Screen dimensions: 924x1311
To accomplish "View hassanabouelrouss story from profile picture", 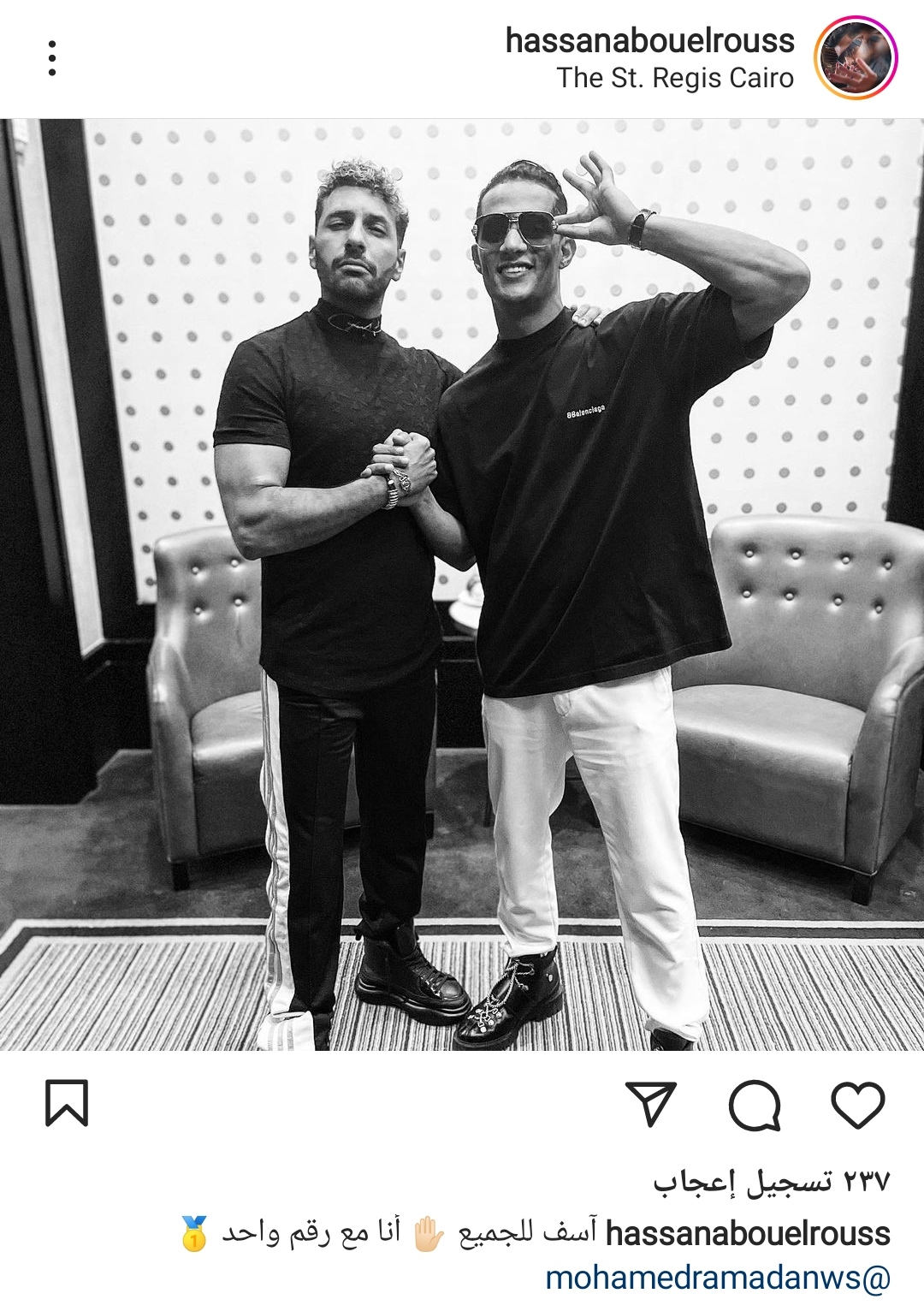I will (857, 58).
